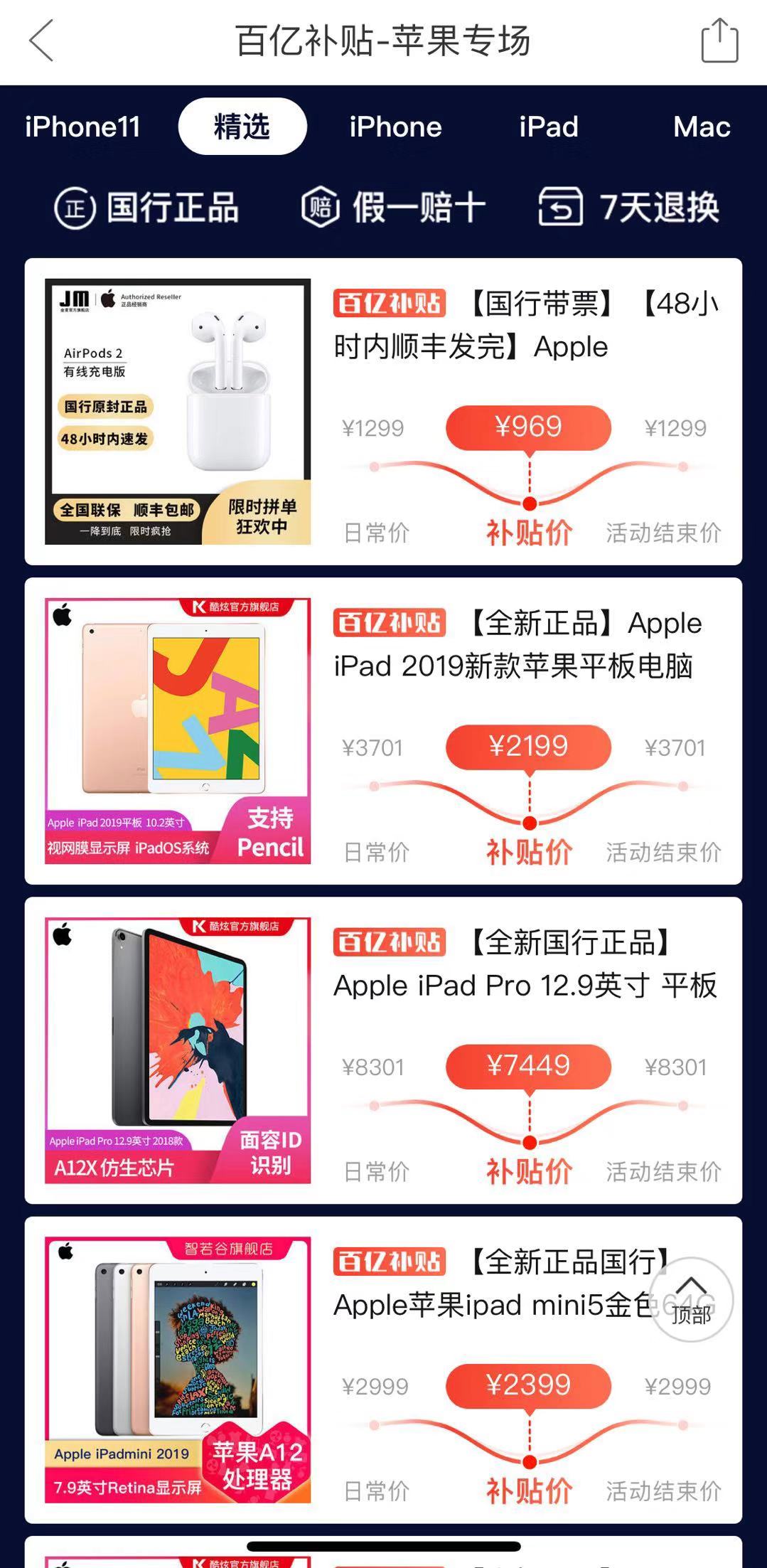767x1568 pixels.
Task: Share this Apple subsidy page
Action: pyautogui.click(x=719, y=41)
